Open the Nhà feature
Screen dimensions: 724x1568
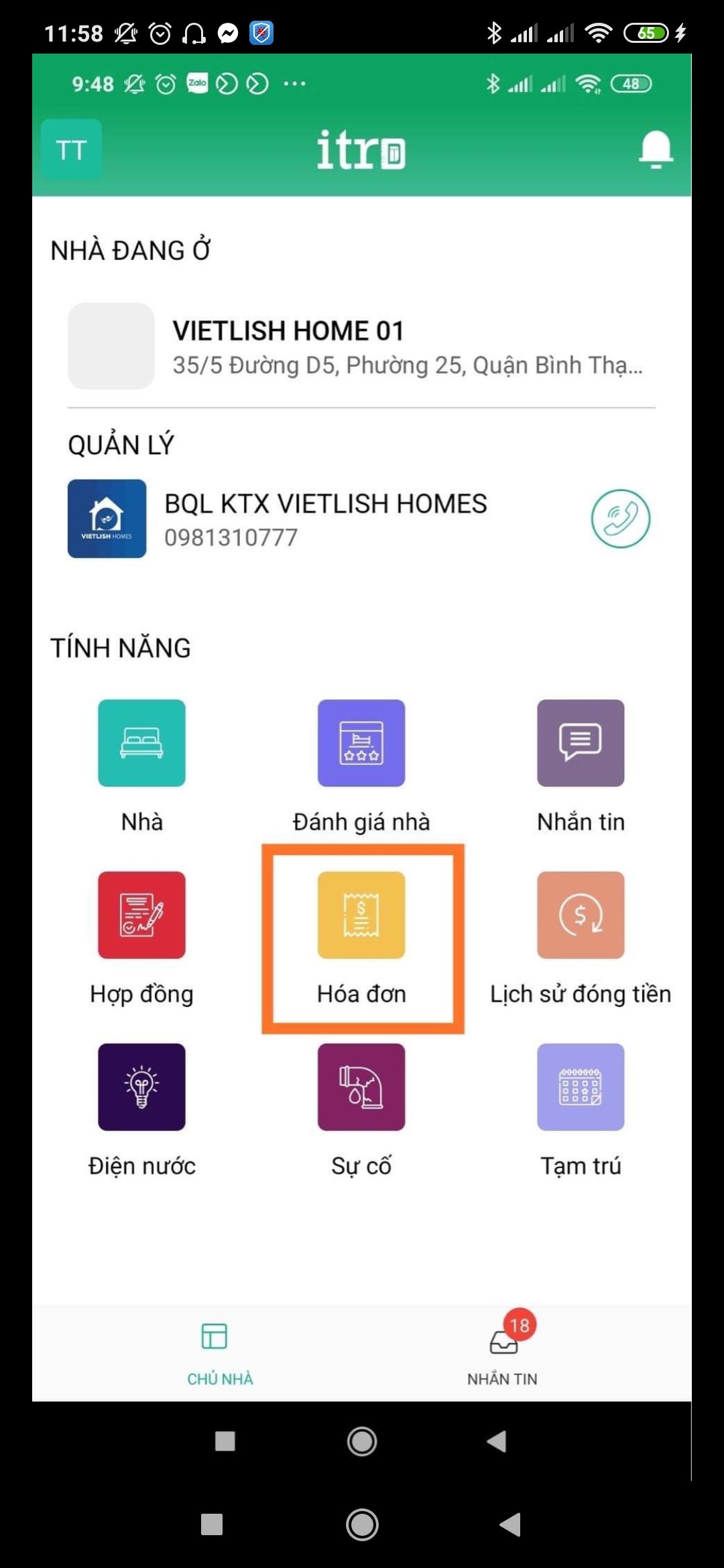tap(141, 743)
